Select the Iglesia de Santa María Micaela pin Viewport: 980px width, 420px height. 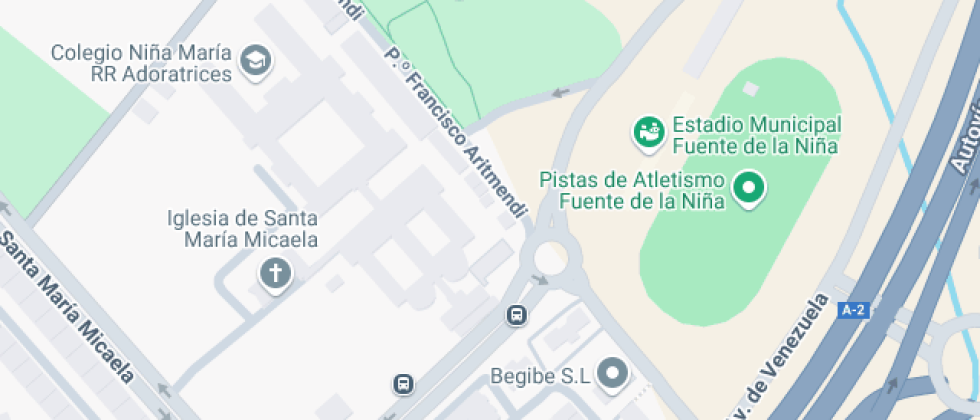click(x=275, y=272)
